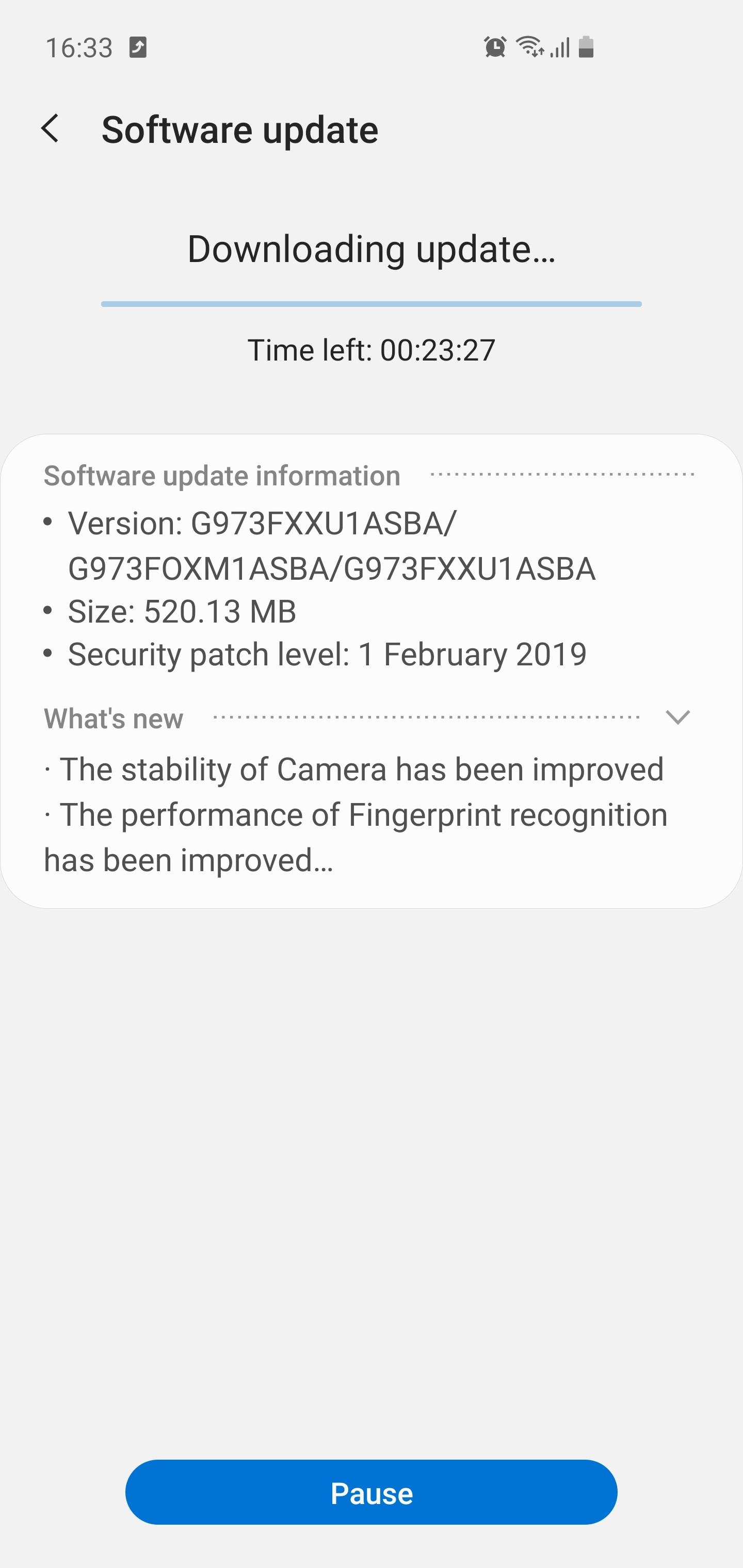Image resolution: width=743 pixels, height=1568 pixels.
Task: Expand the What's new section
Action: point(677,717)
